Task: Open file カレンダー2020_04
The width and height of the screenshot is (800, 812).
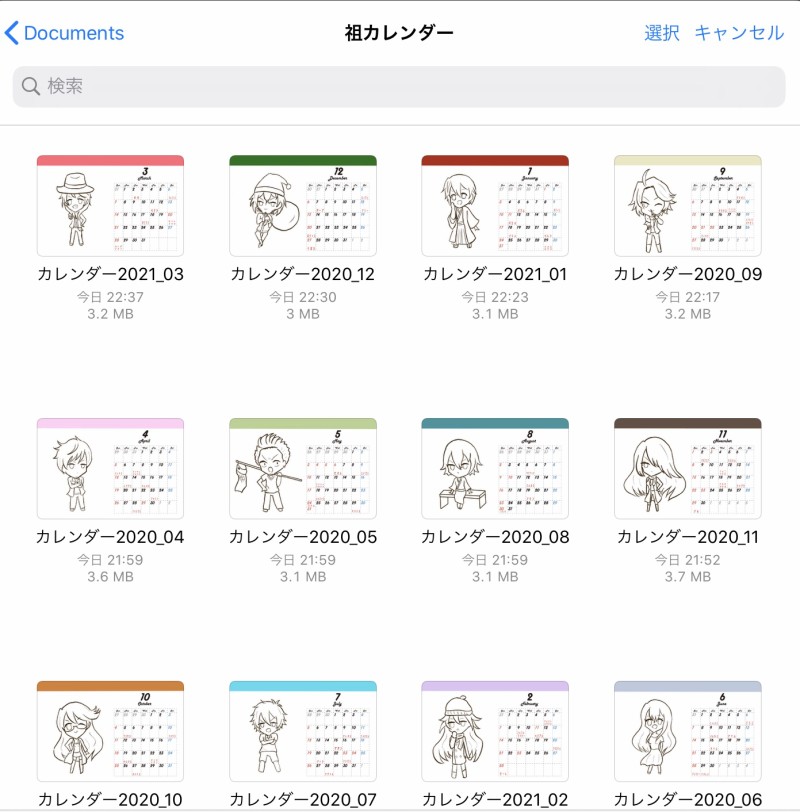Action: pyautogui.click(x=110, y=469)
